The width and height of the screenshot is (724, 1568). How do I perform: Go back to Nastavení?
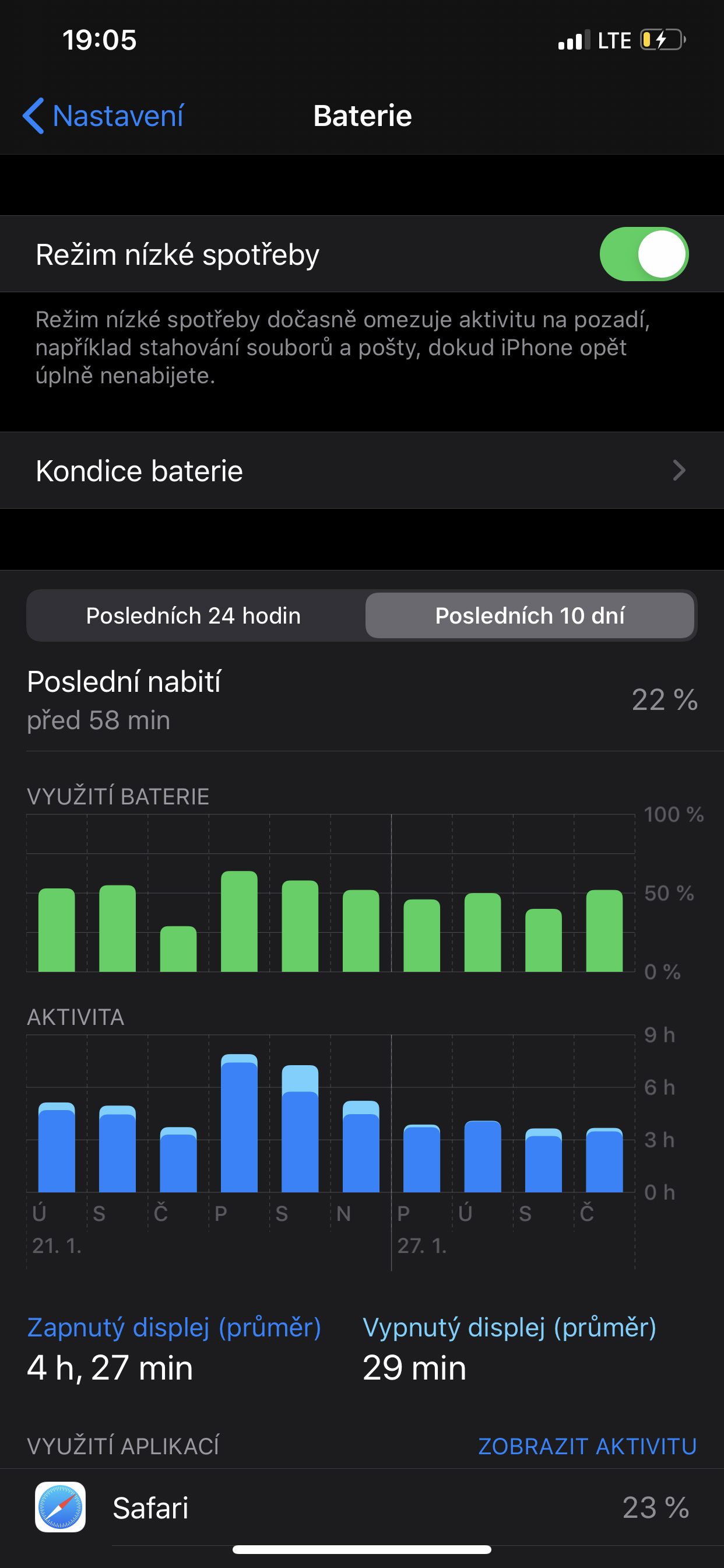[x=103, y=116]
